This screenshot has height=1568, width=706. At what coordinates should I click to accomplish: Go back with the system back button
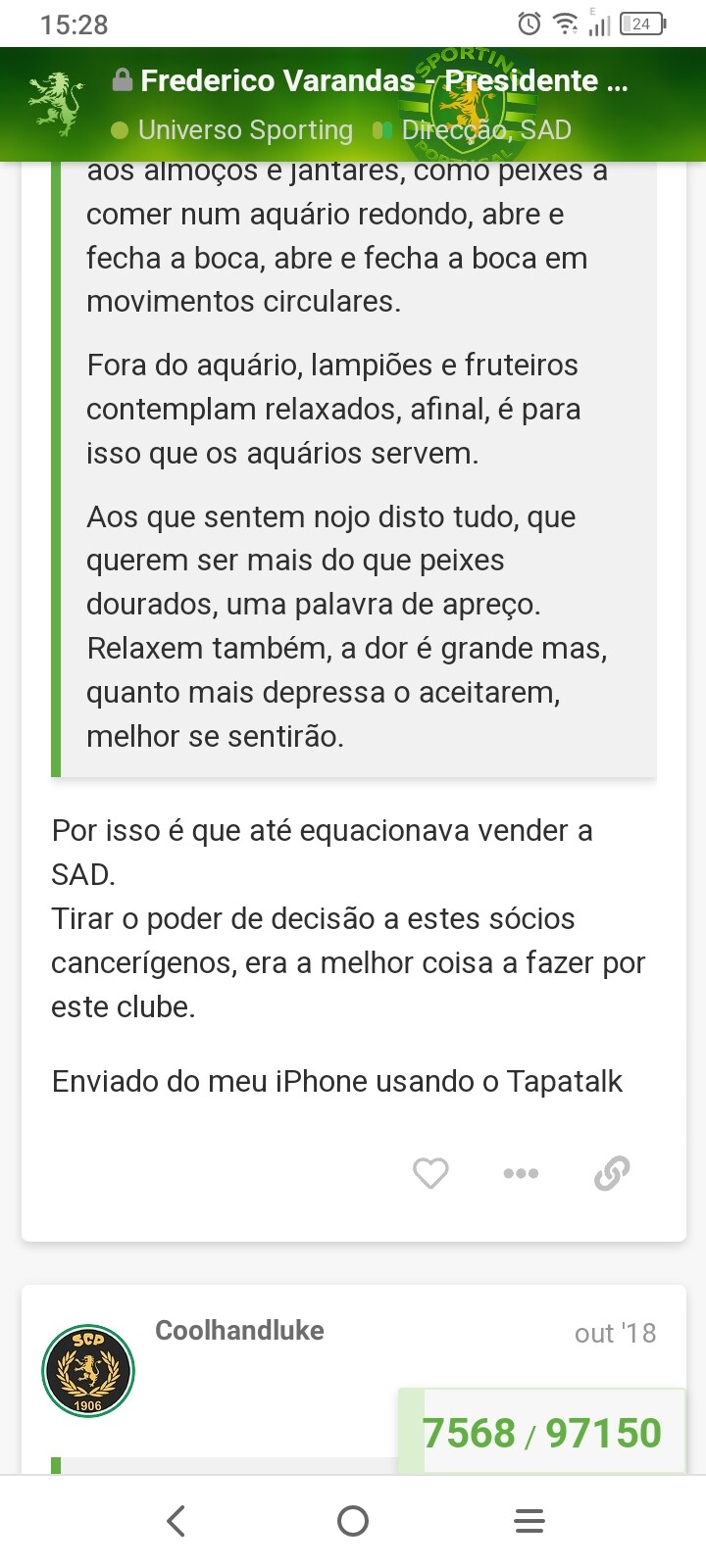tap(176, 1521)
